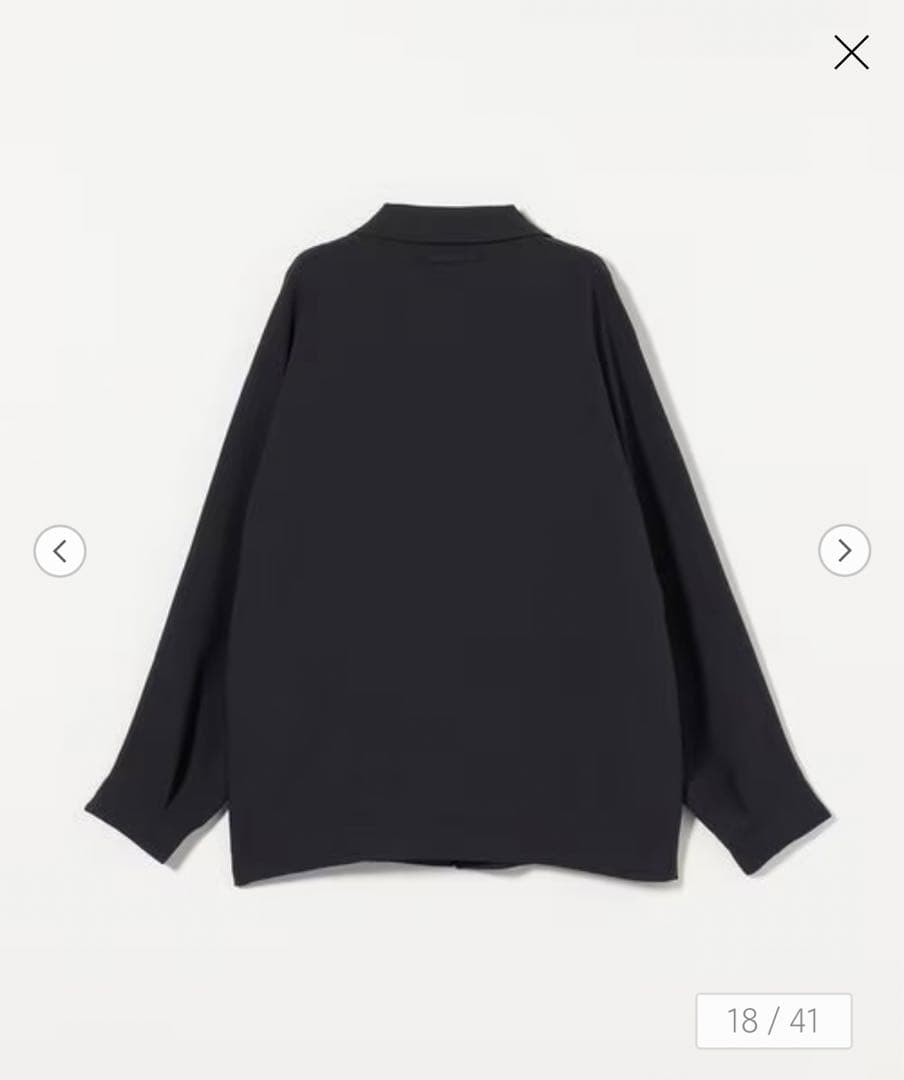Select the next-image navigation circle
Screen dimensions: 904x1080
click(x=843, y=551)
